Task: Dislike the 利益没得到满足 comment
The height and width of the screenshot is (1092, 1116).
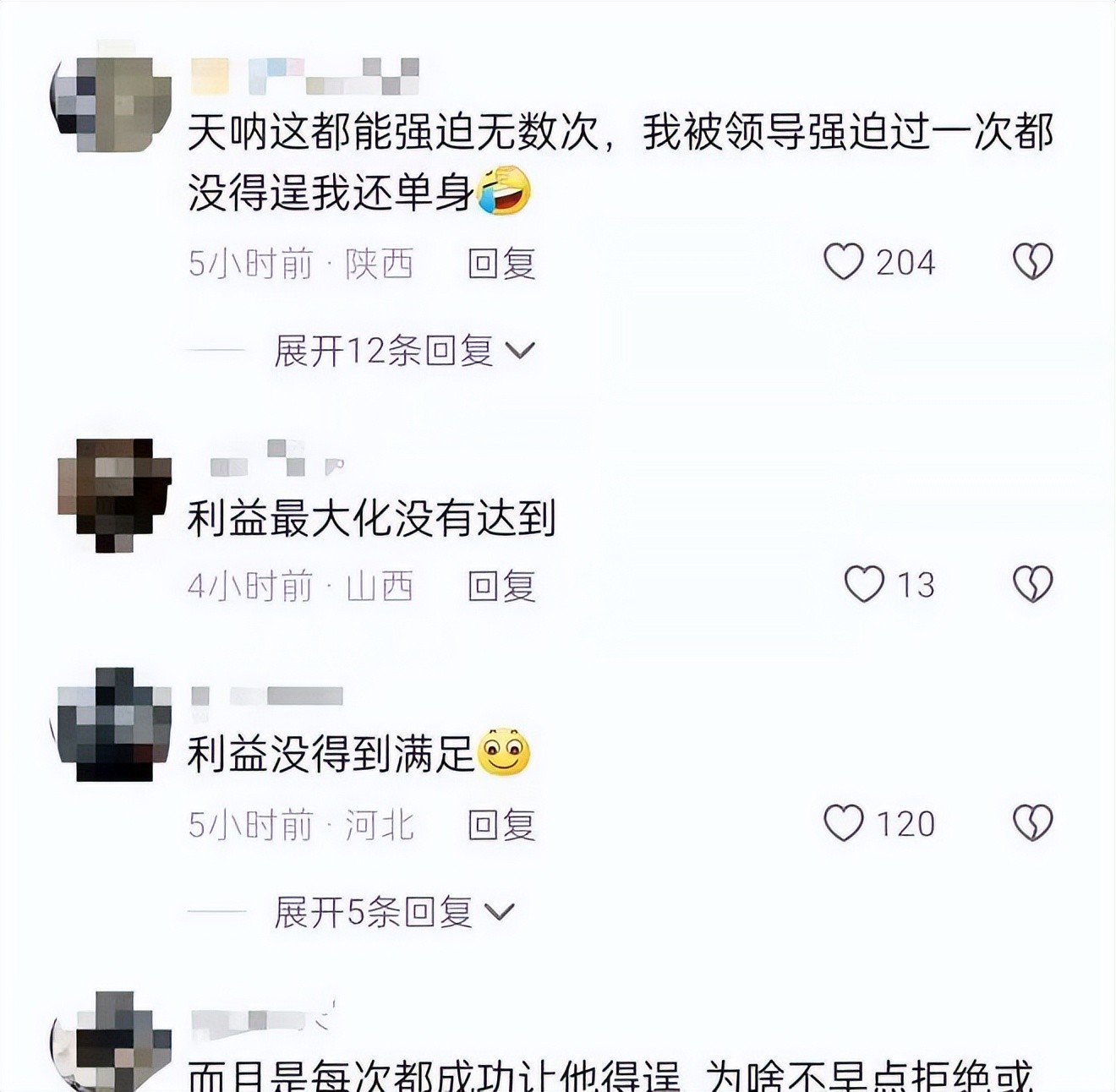Action: tap(1032, 823)
